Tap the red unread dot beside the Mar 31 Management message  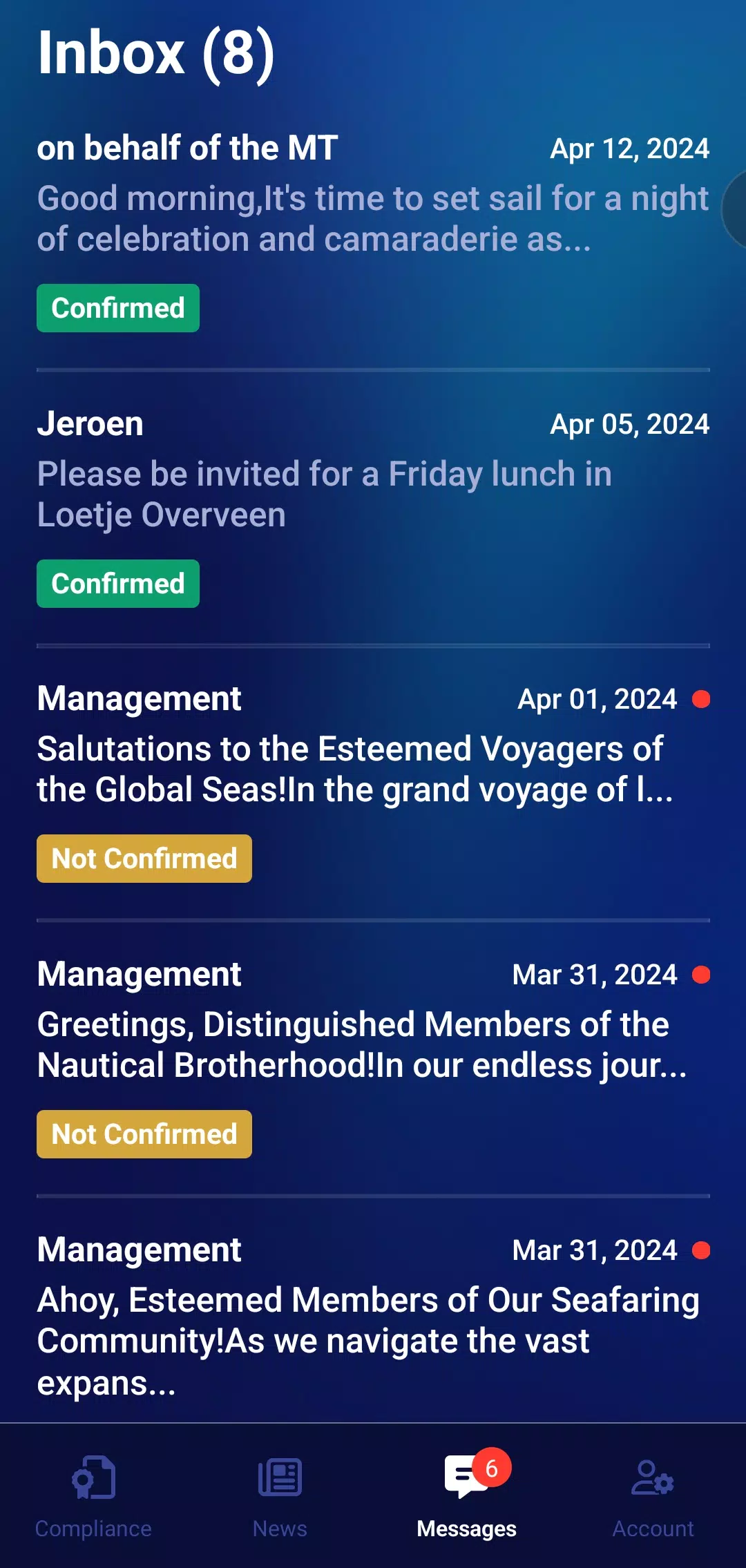pyautogui.click(x=702, y=974)
